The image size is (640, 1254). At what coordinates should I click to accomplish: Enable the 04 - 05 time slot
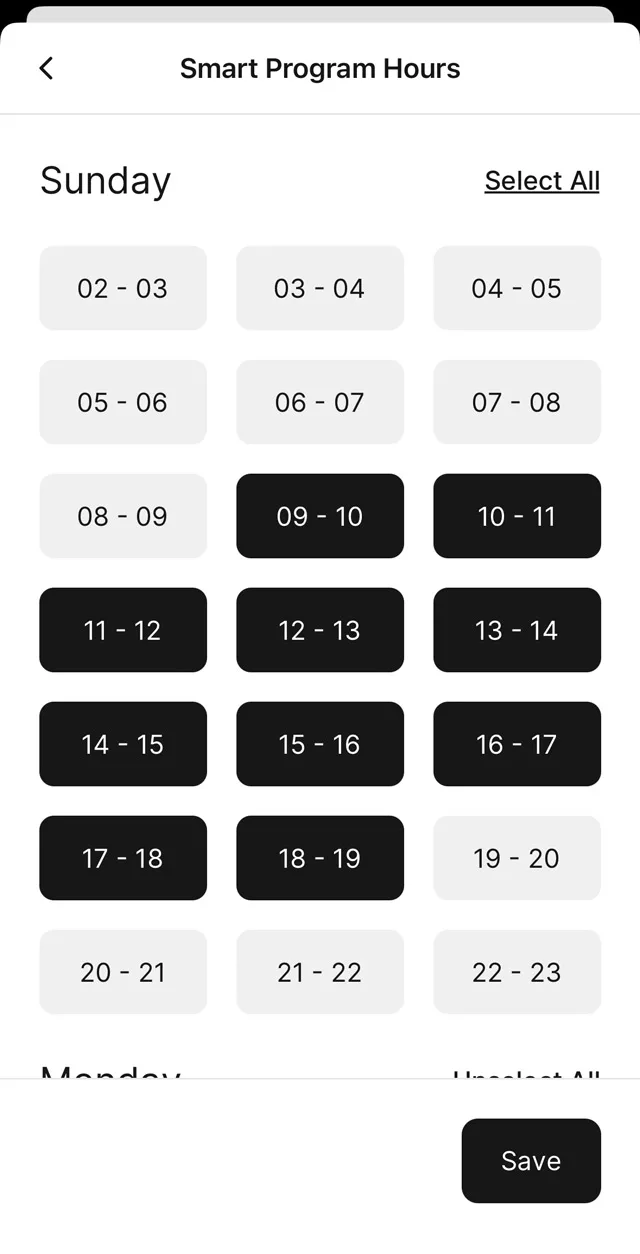pyautogui.click(x=517, y=288)
